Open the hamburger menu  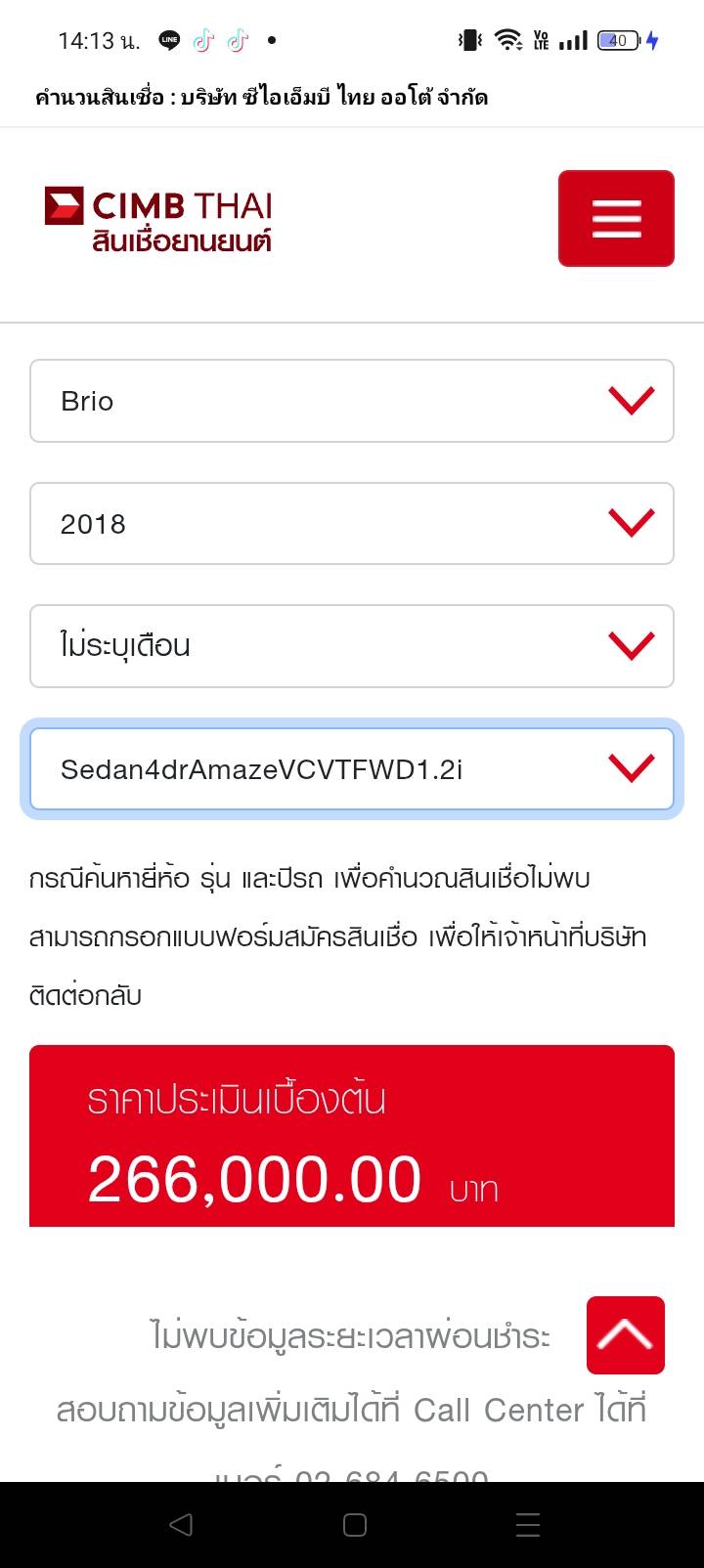[x=616, y=218]
